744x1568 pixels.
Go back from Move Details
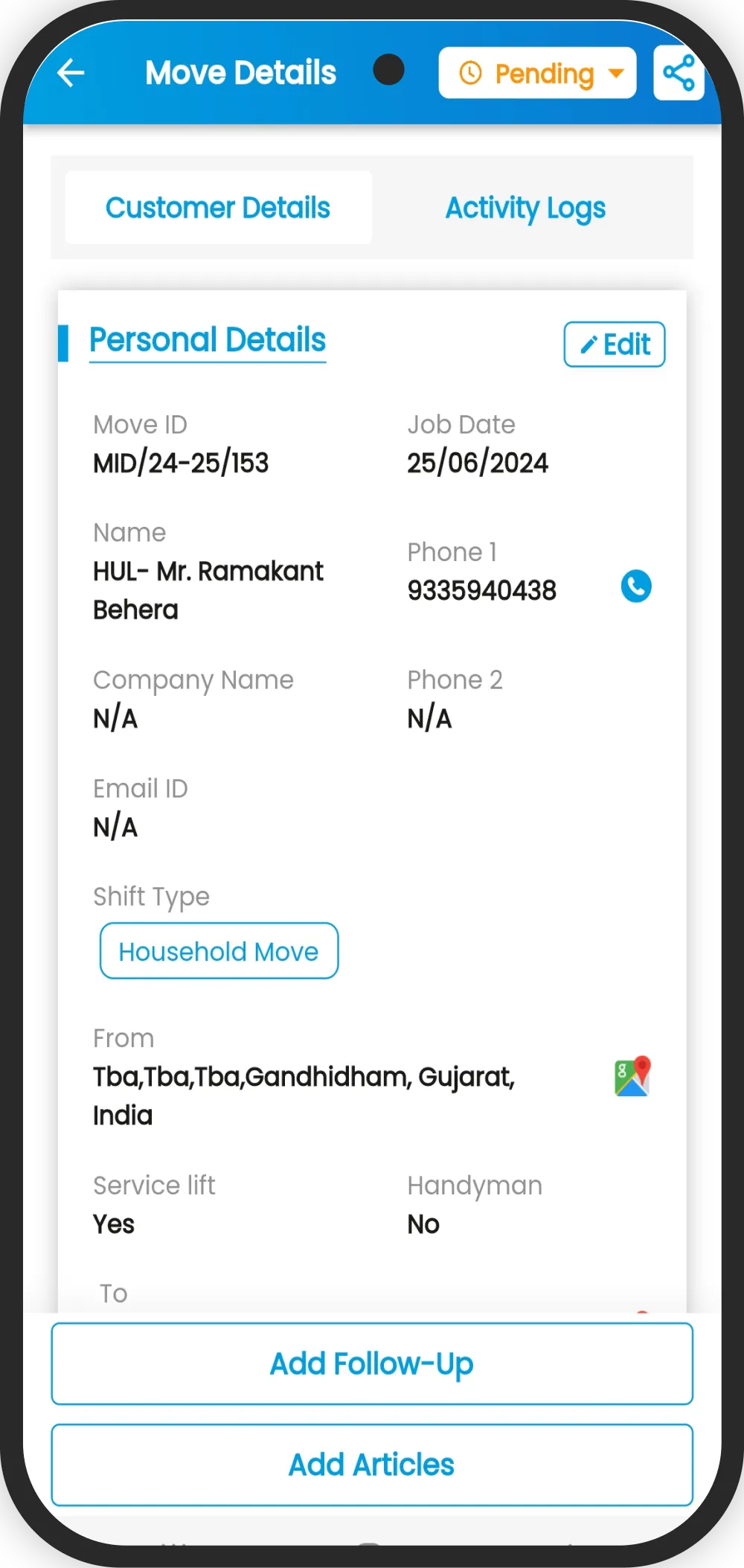click(71, 73)
